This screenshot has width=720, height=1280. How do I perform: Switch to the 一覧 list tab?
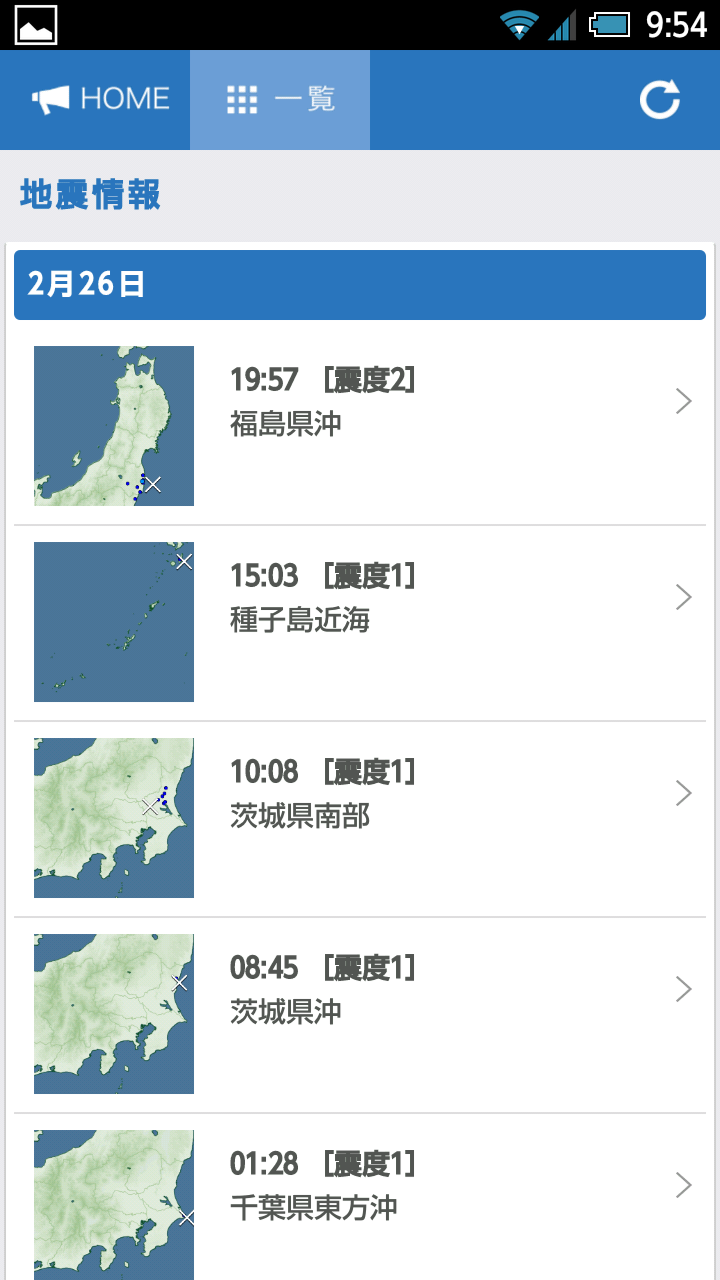point(280,100)
